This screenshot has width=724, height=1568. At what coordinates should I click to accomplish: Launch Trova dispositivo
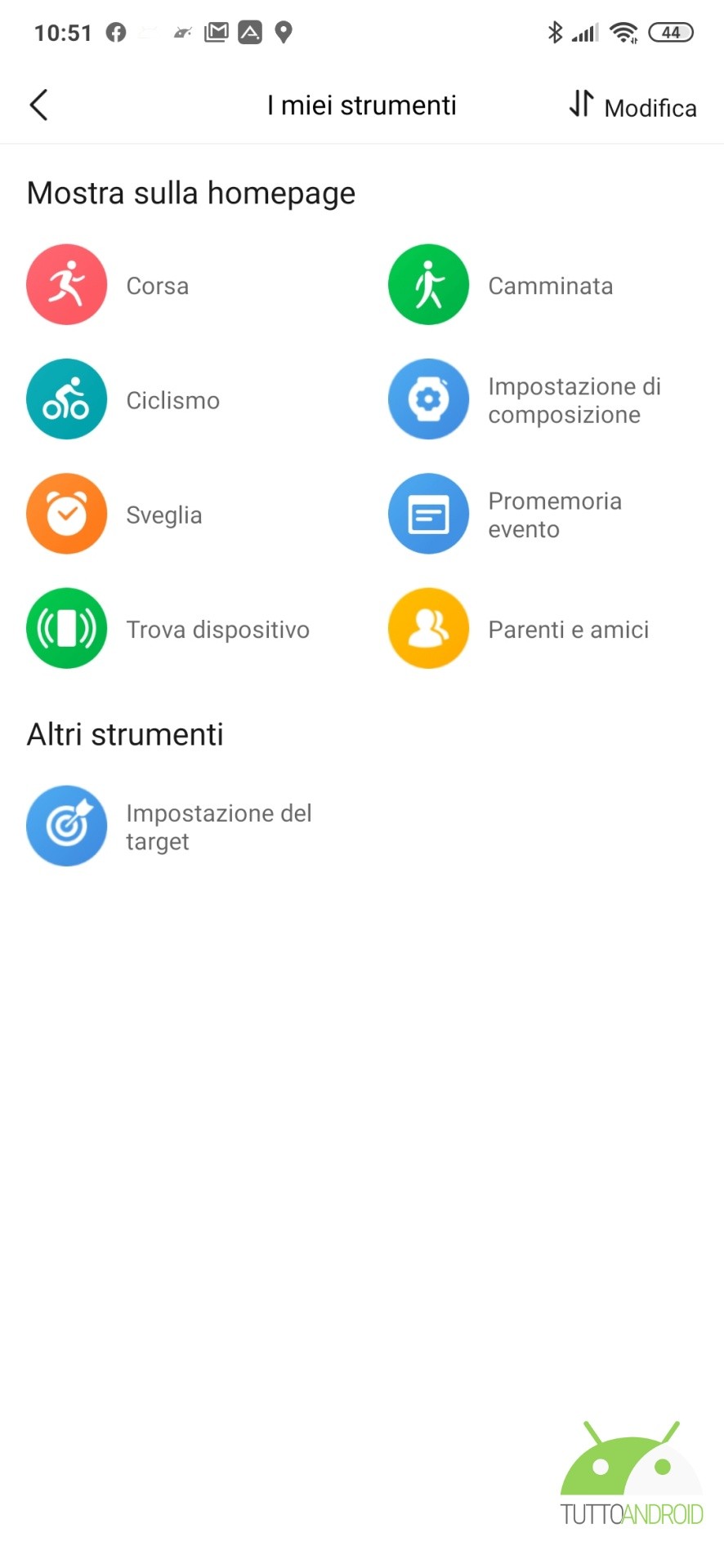(67, 628)
